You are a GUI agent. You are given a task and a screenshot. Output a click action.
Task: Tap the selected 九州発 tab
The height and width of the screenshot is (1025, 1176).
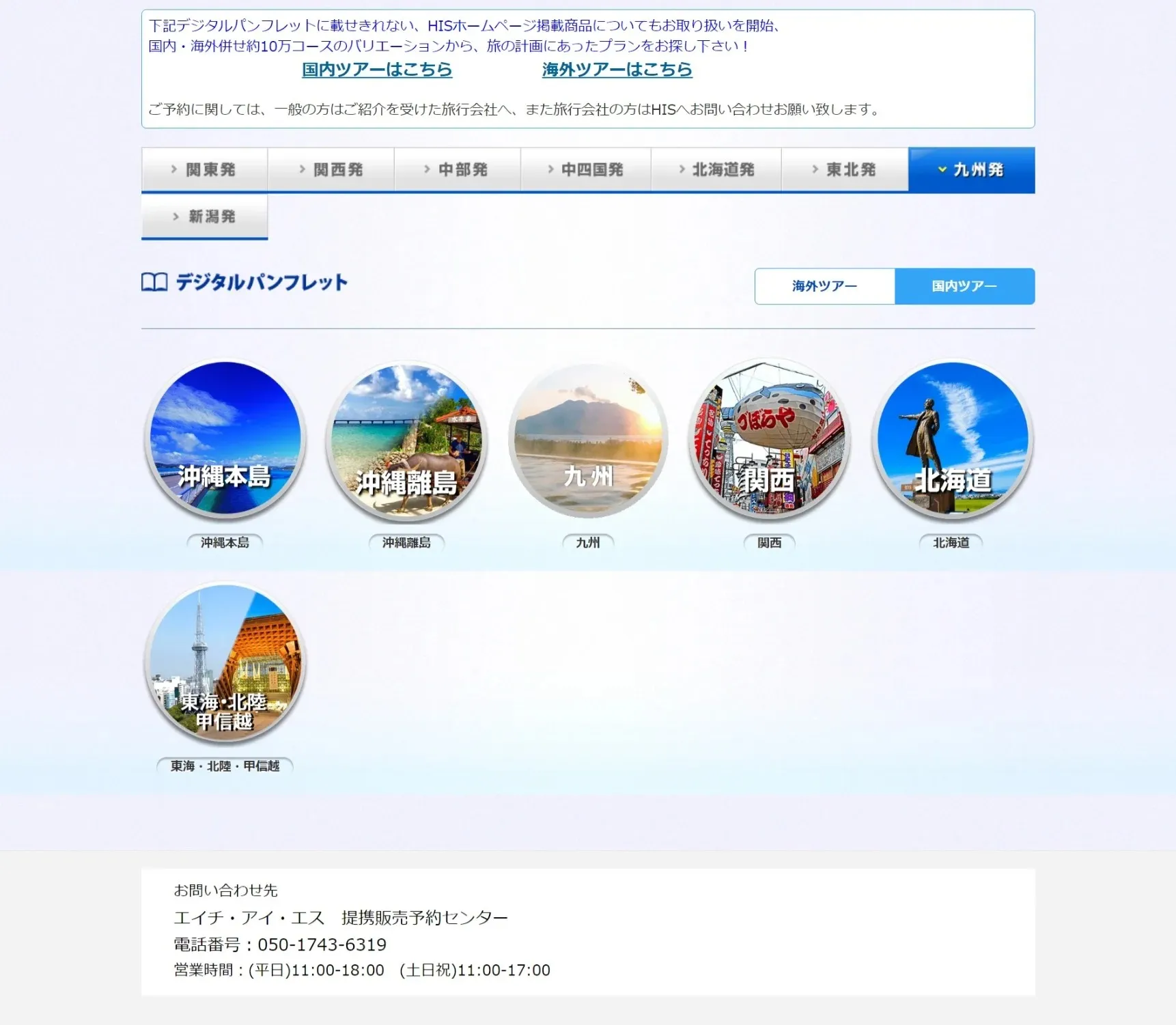971,169
